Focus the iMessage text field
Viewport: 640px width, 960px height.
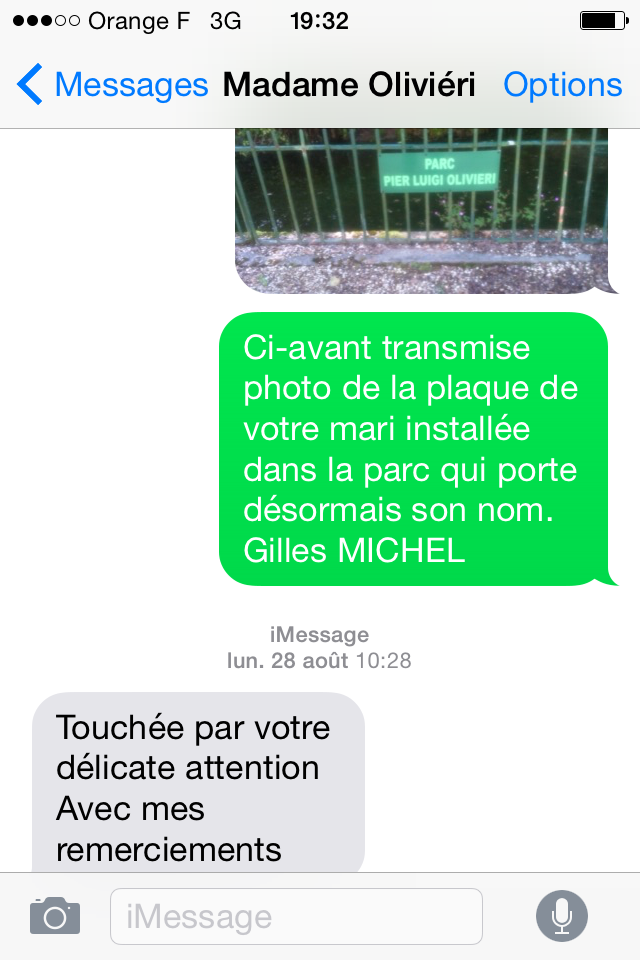(296, 916)
